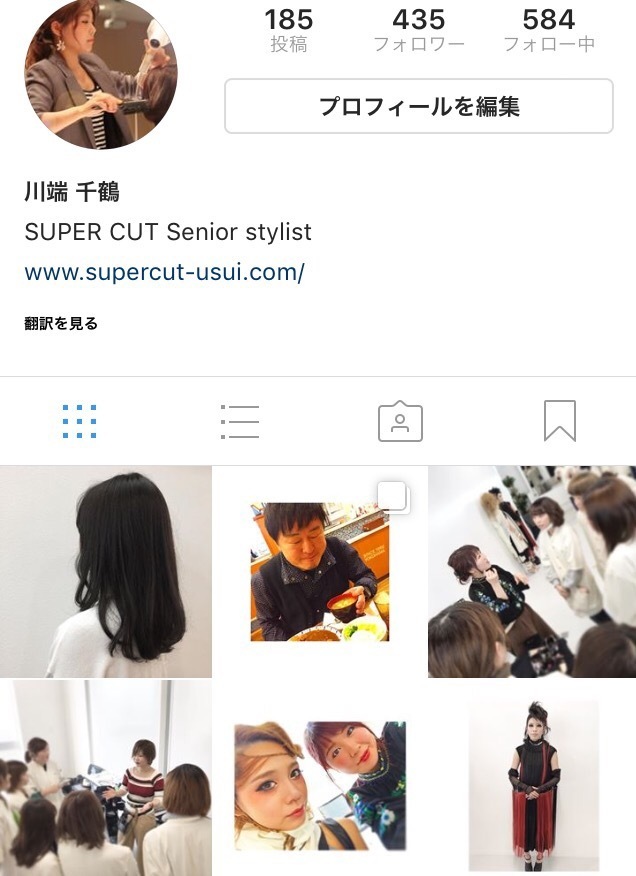
Task: Open the saved bookmarks tab
Action: click(x=559, y=421)
